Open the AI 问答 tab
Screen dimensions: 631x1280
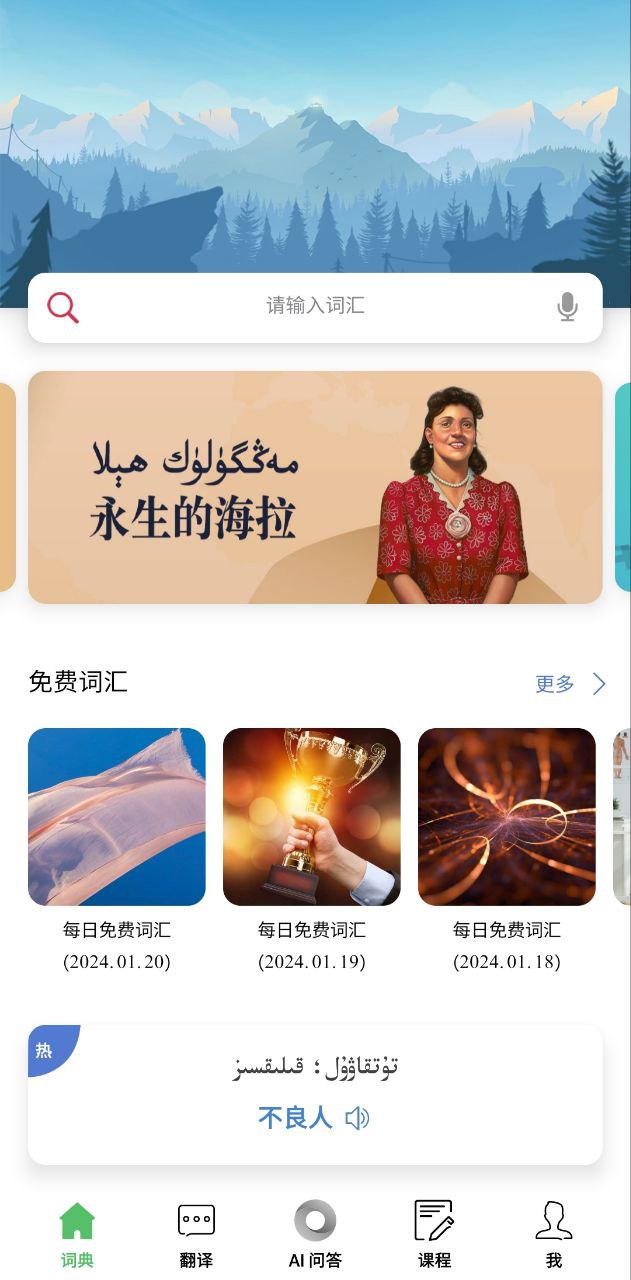point(315,1234)
